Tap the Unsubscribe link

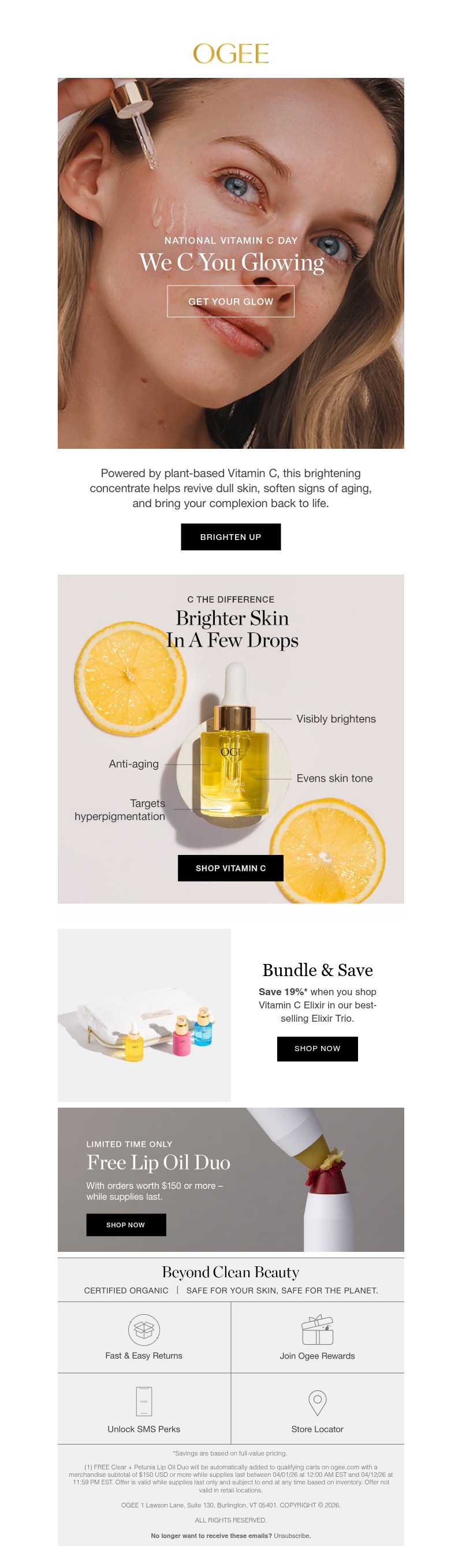coord(292,1536)
